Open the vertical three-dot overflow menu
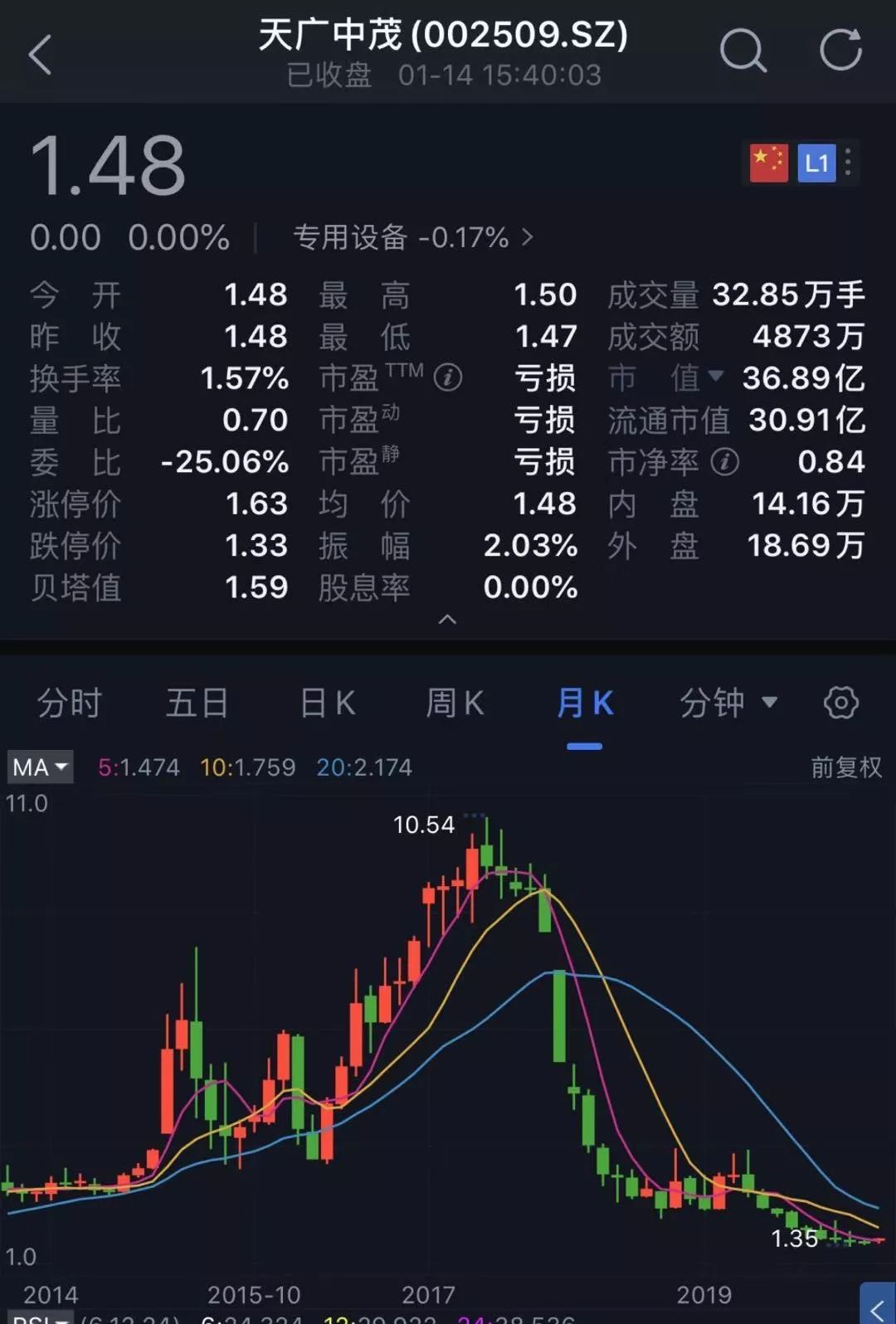This screenshot has width=896, height=1324. point(848,163)
